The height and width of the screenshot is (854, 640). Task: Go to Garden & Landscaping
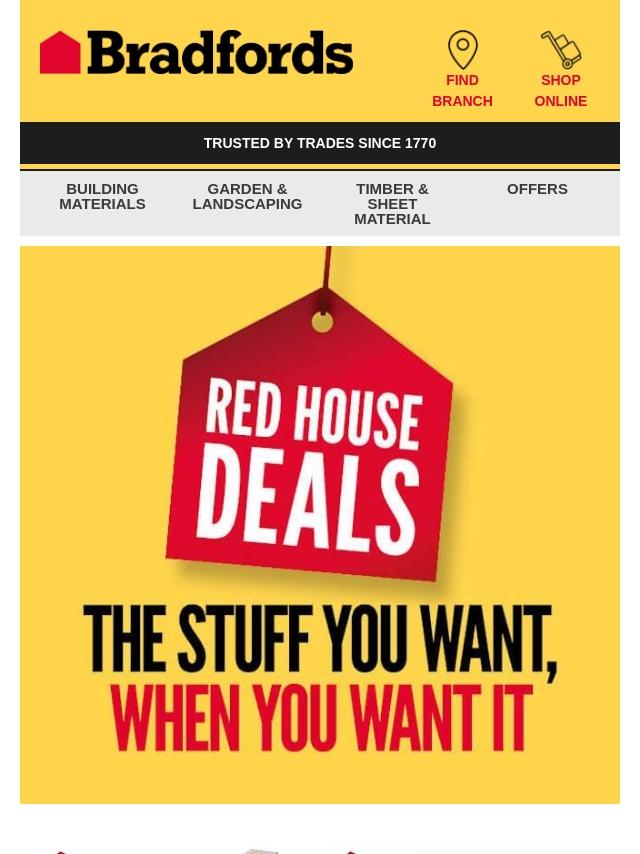[x=247, y=196]
